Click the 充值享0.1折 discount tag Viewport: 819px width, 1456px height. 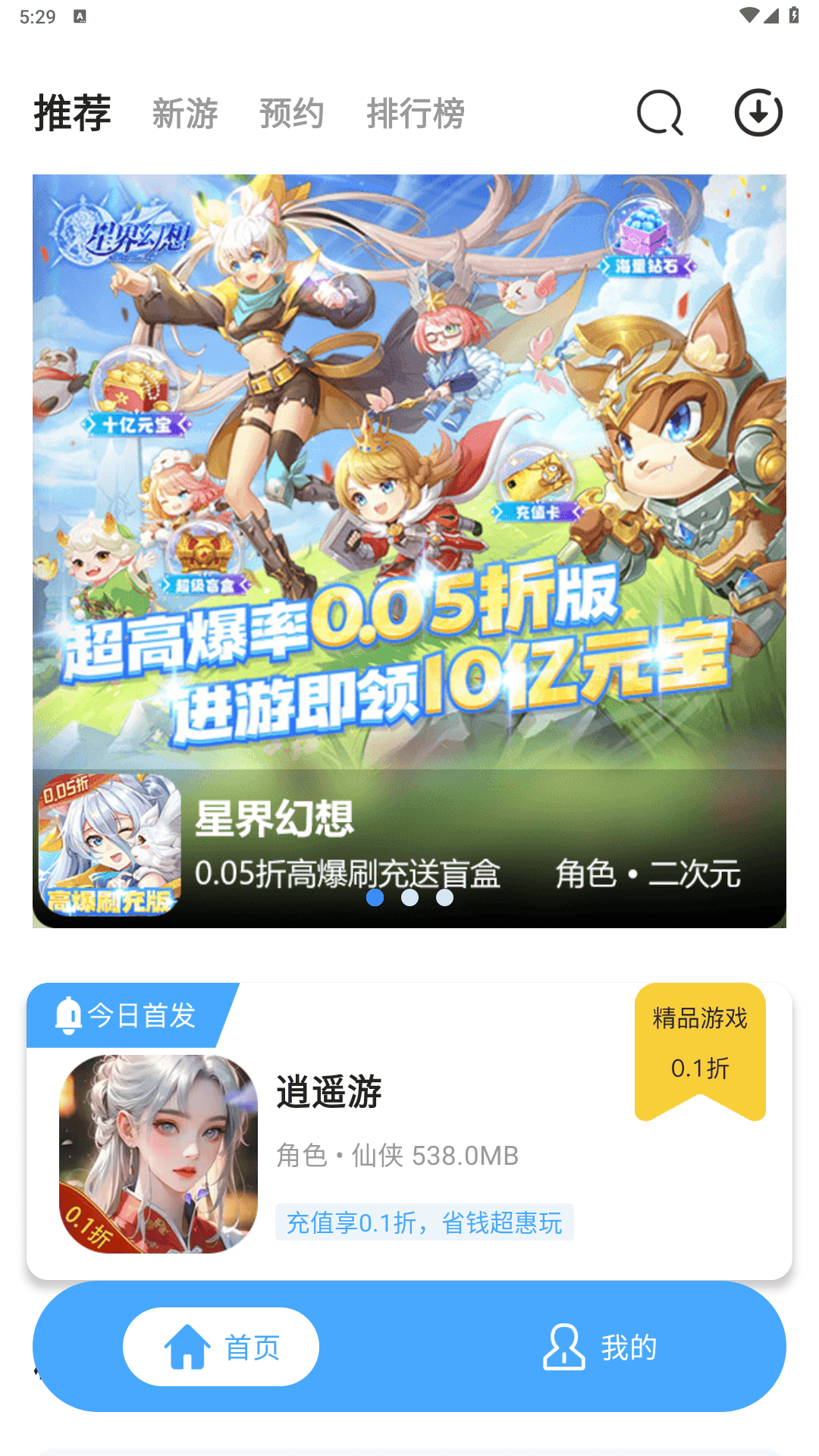[425, 1221]
